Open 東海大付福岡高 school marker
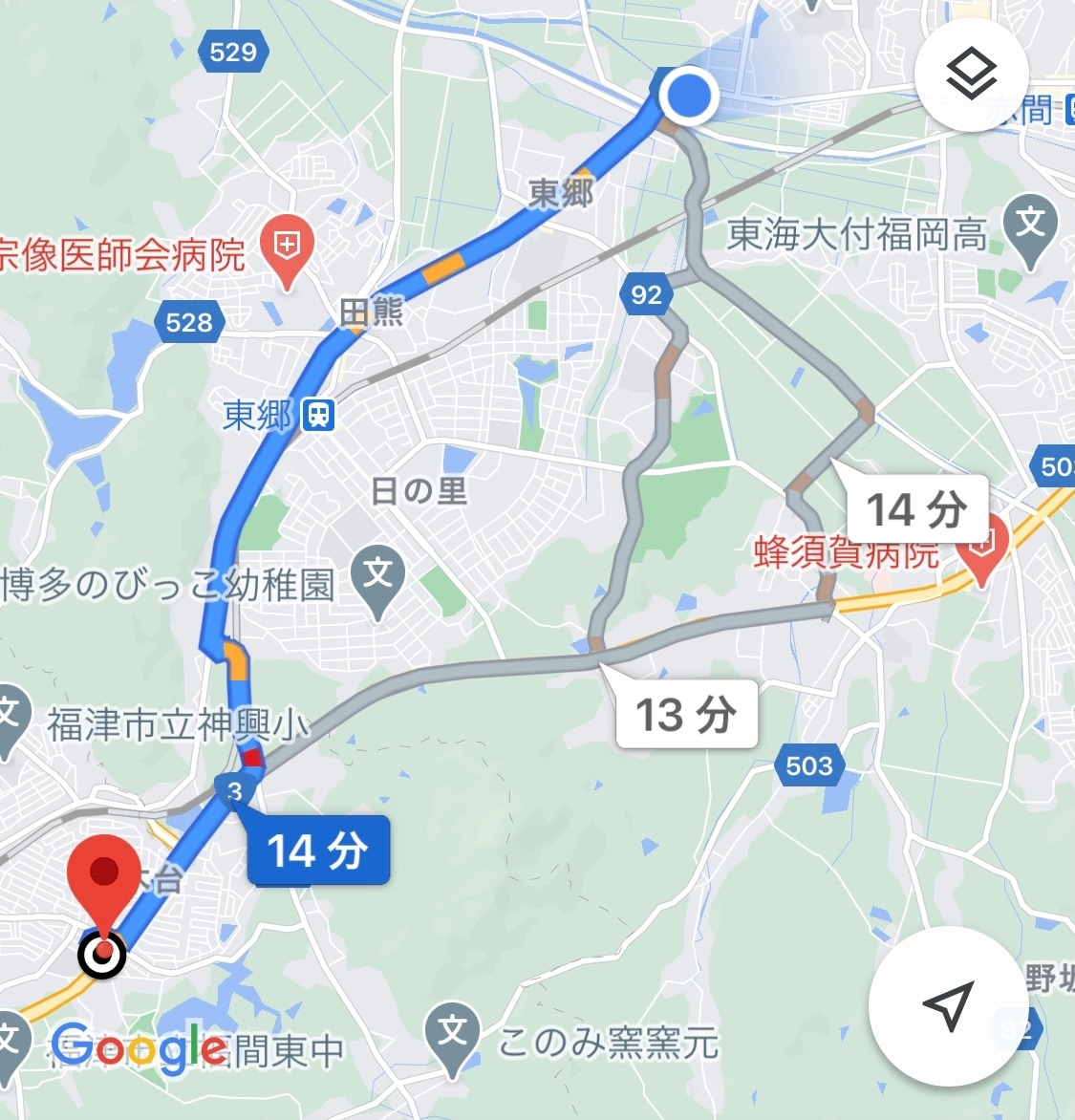The height and width of the screenshot is (1120, 1075). (x=1029, y=227)
